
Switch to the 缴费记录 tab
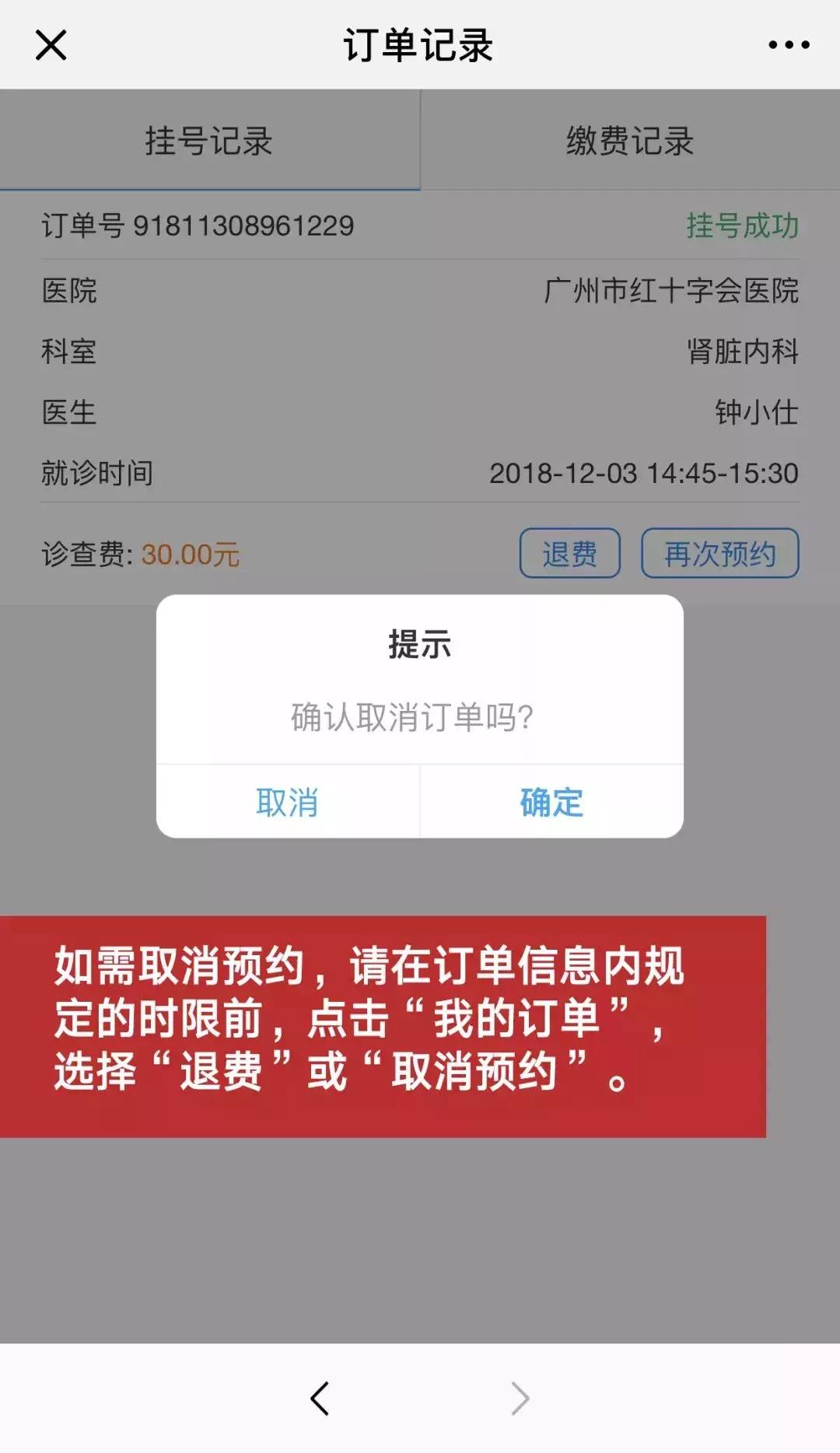[630, 138]
